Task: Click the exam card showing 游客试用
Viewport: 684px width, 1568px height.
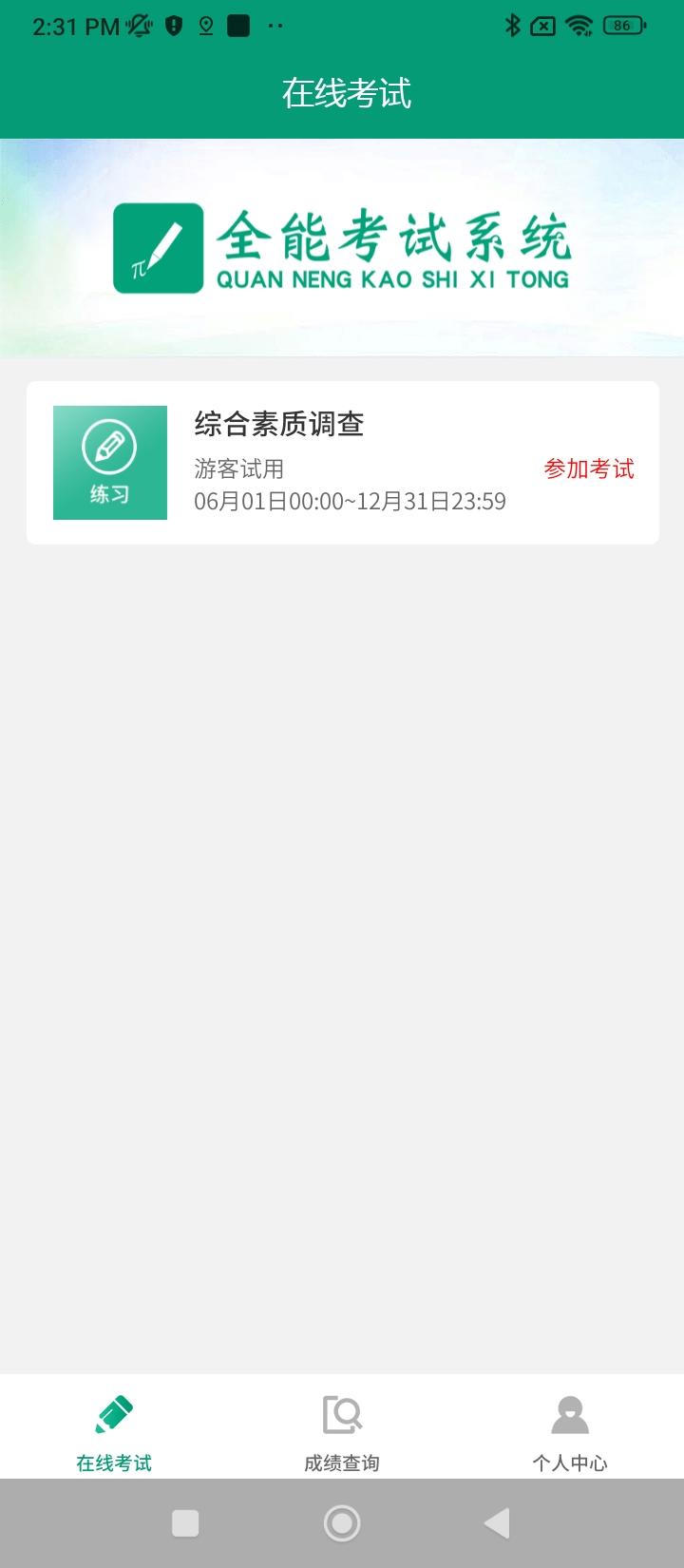Action: (342, 463)
